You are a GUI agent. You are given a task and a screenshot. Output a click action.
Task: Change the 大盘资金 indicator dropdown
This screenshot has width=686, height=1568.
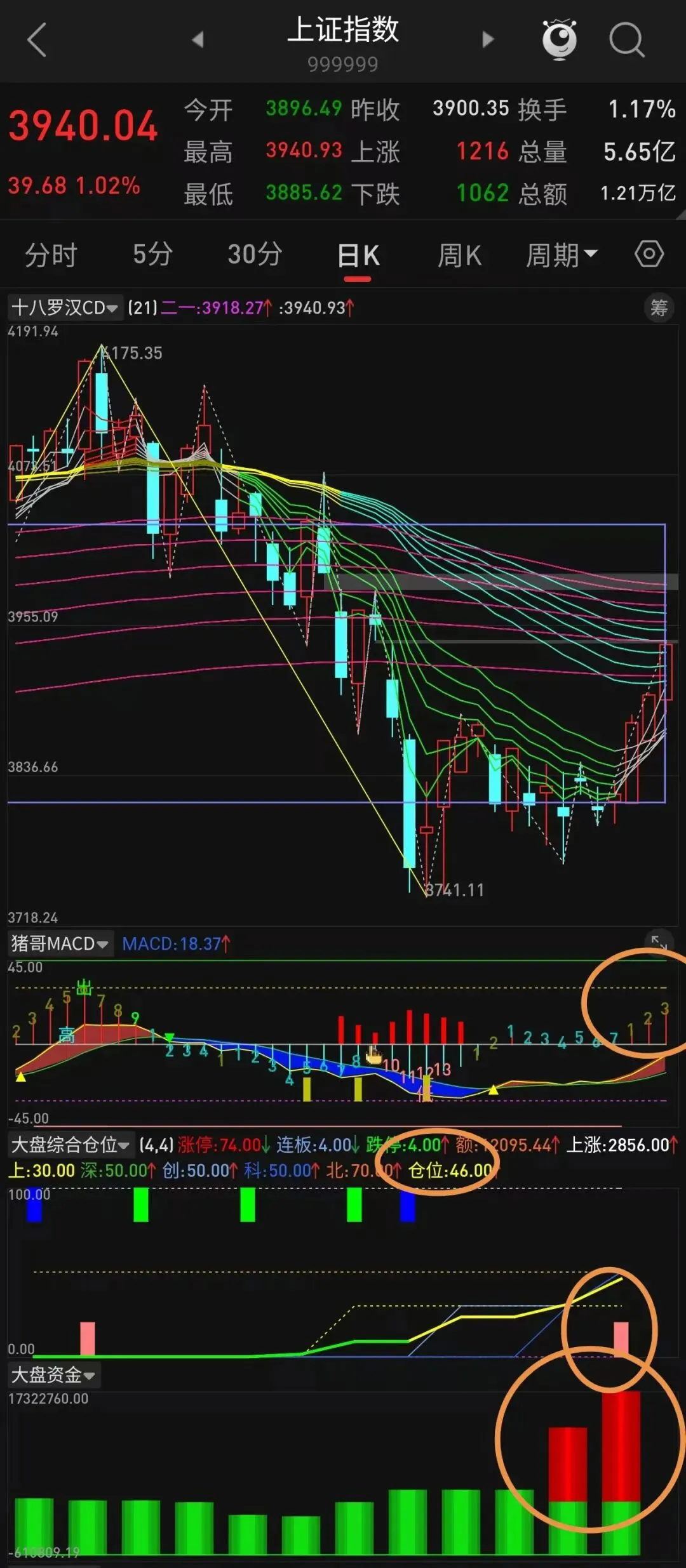(x=53, y=1375)
